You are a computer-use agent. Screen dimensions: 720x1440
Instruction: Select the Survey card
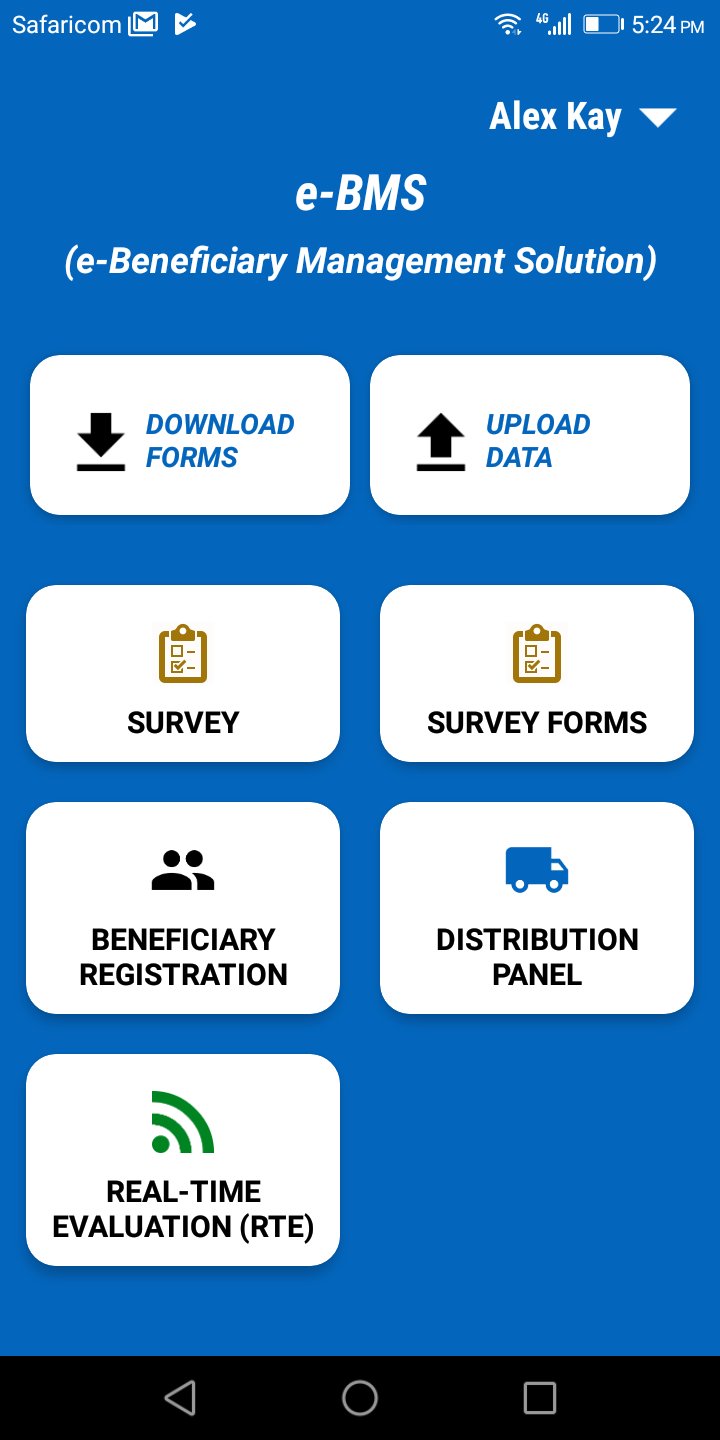tap(182, 673)
